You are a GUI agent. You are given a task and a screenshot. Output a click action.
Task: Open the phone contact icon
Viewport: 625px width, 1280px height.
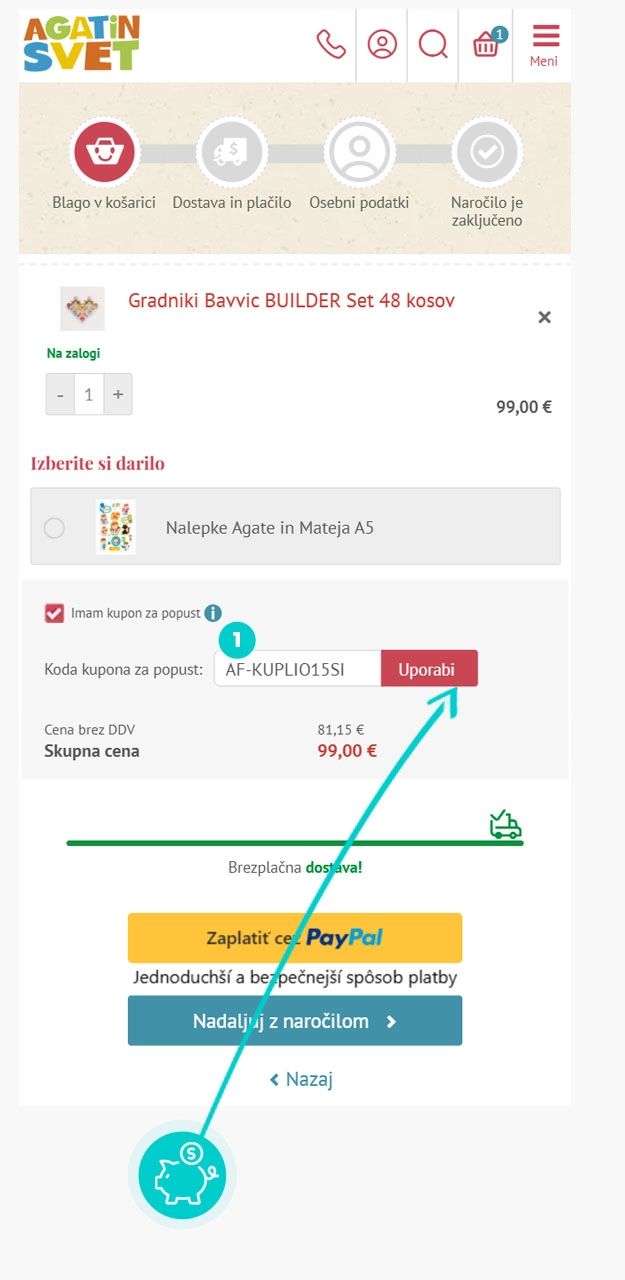pos(331,44)
